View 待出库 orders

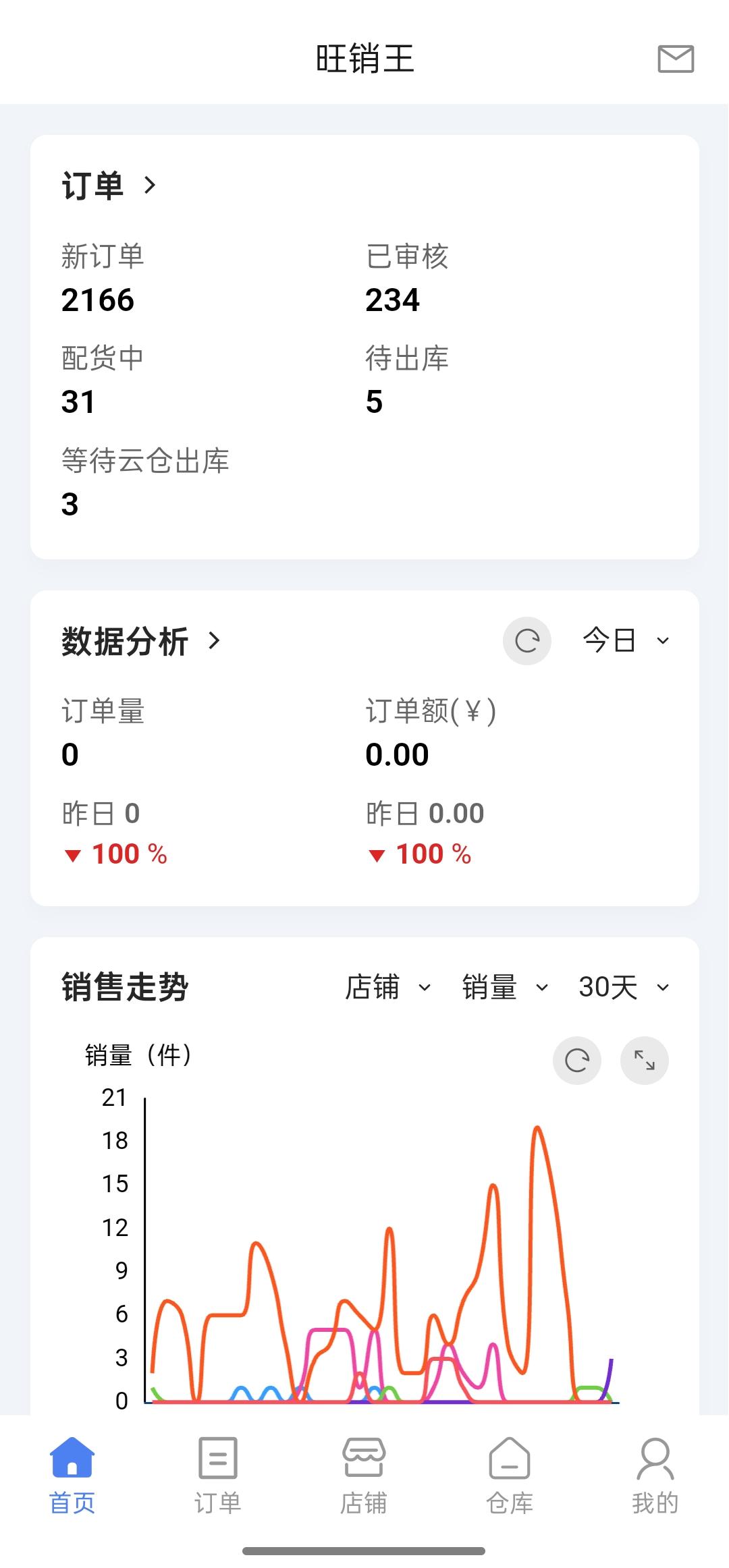(x=407, y=381)
